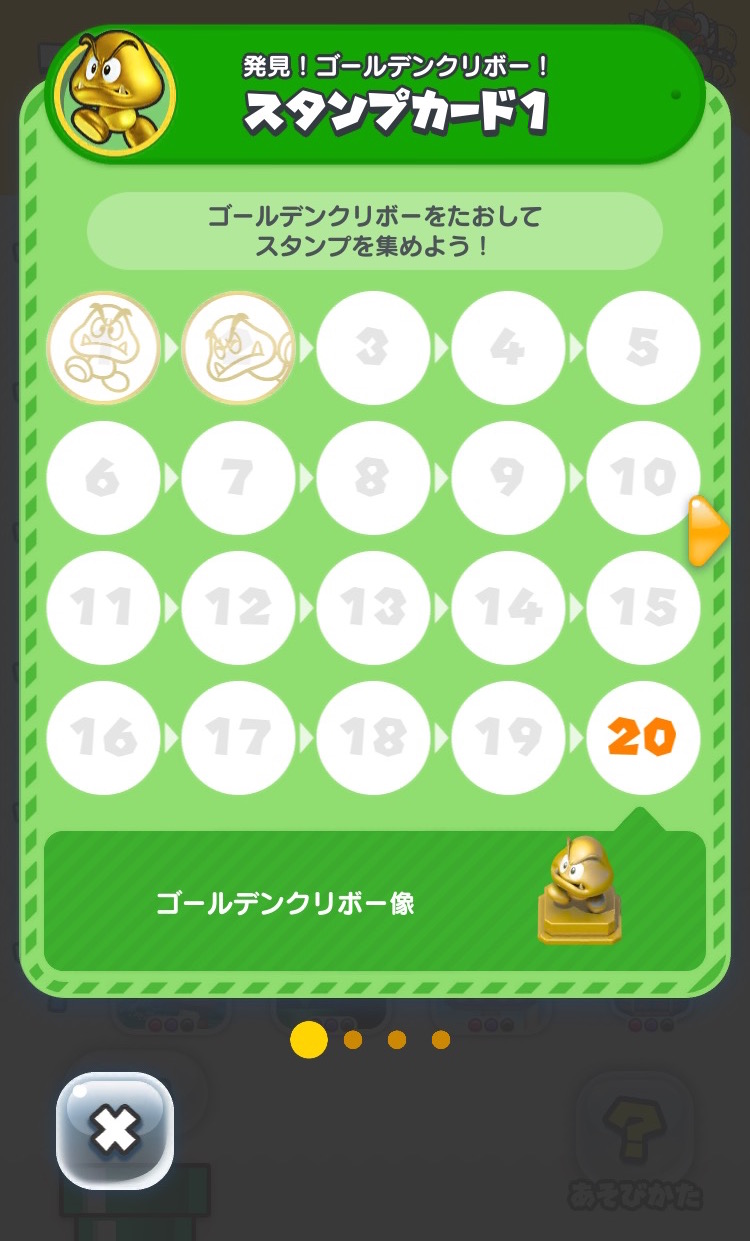Tap stamp slot 20 with the reward

tap(642, 737)
